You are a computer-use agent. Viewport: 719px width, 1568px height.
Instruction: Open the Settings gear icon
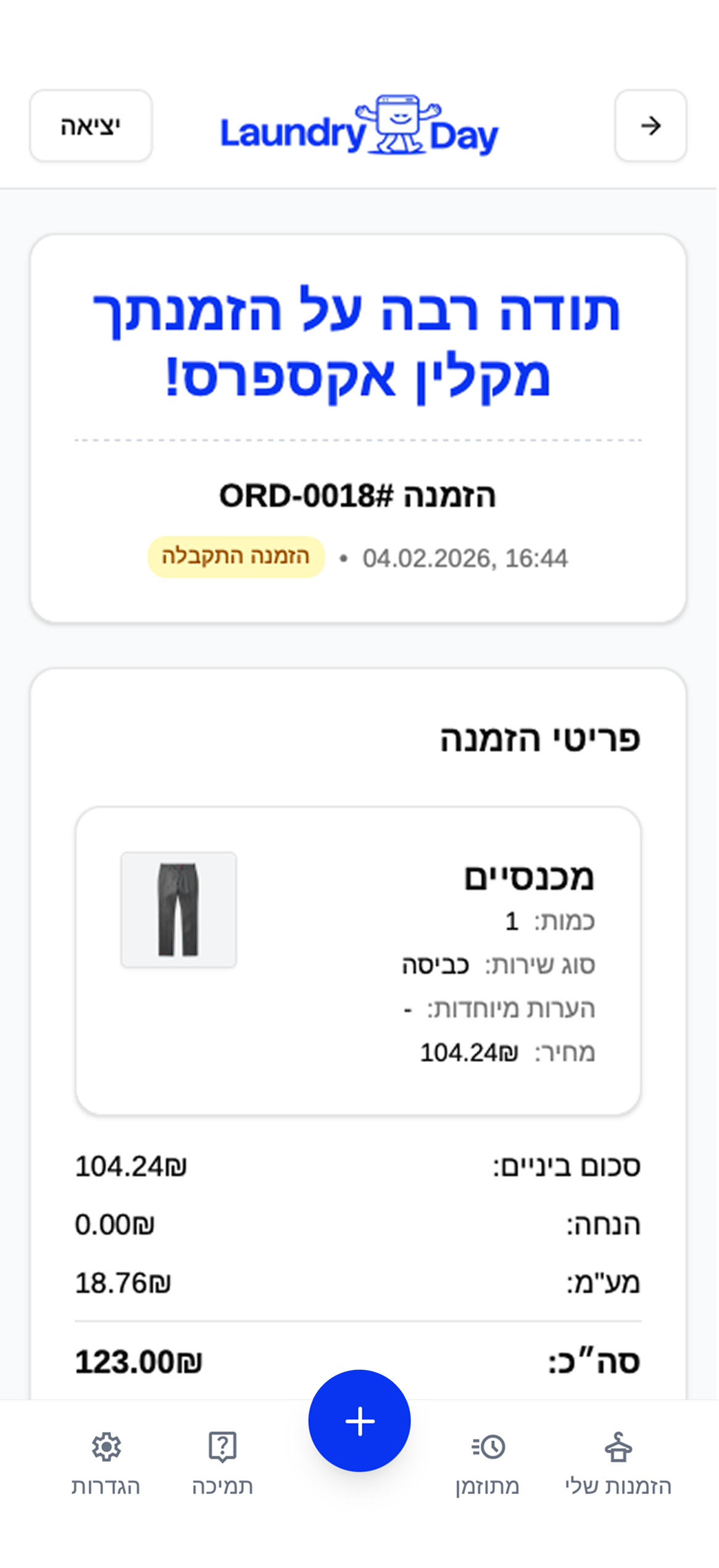click(106, 1448)
